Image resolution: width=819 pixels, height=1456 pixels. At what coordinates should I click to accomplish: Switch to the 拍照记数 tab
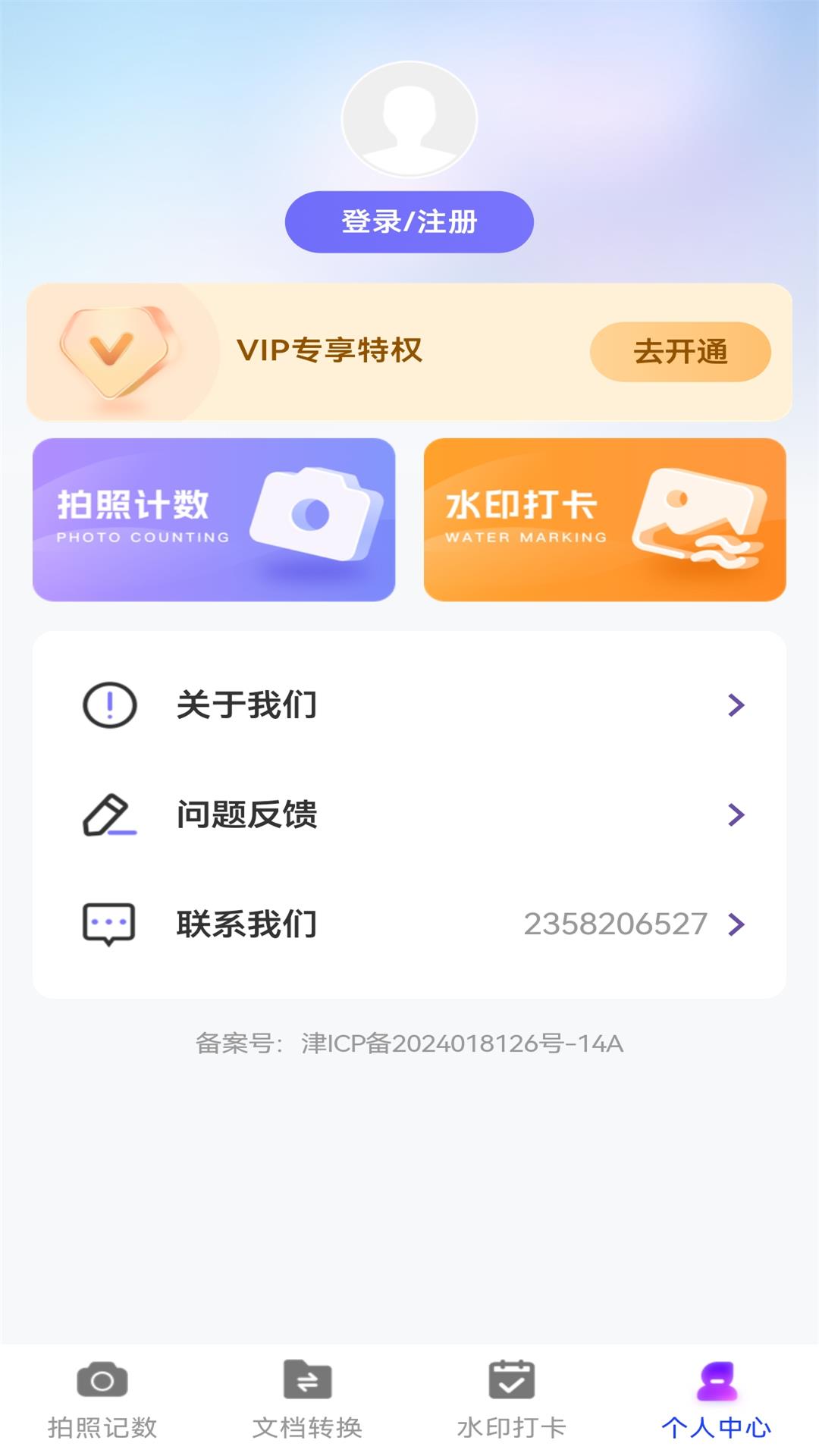click(102, 1400)
